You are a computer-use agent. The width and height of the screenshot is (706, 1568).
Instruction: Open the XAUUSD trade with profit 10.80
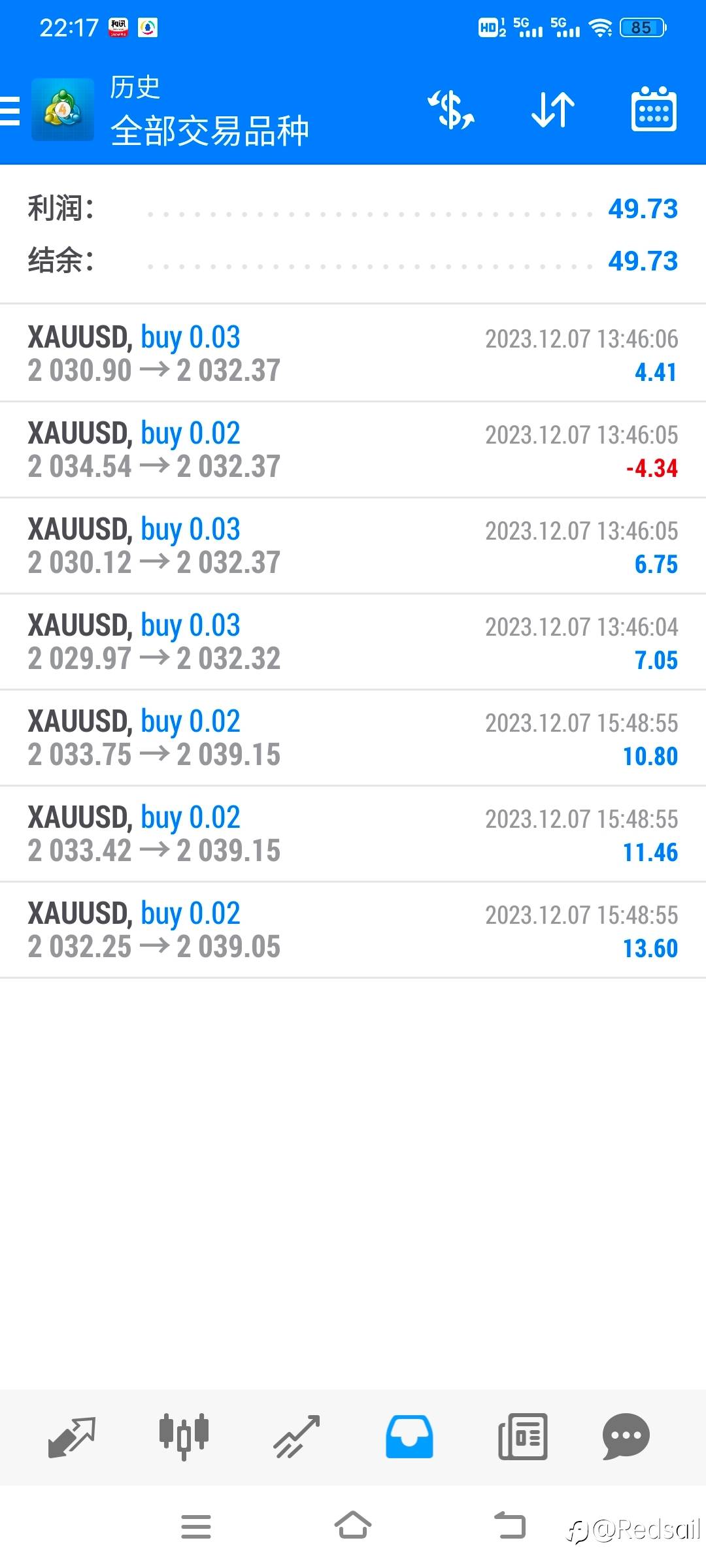(353, 738)
